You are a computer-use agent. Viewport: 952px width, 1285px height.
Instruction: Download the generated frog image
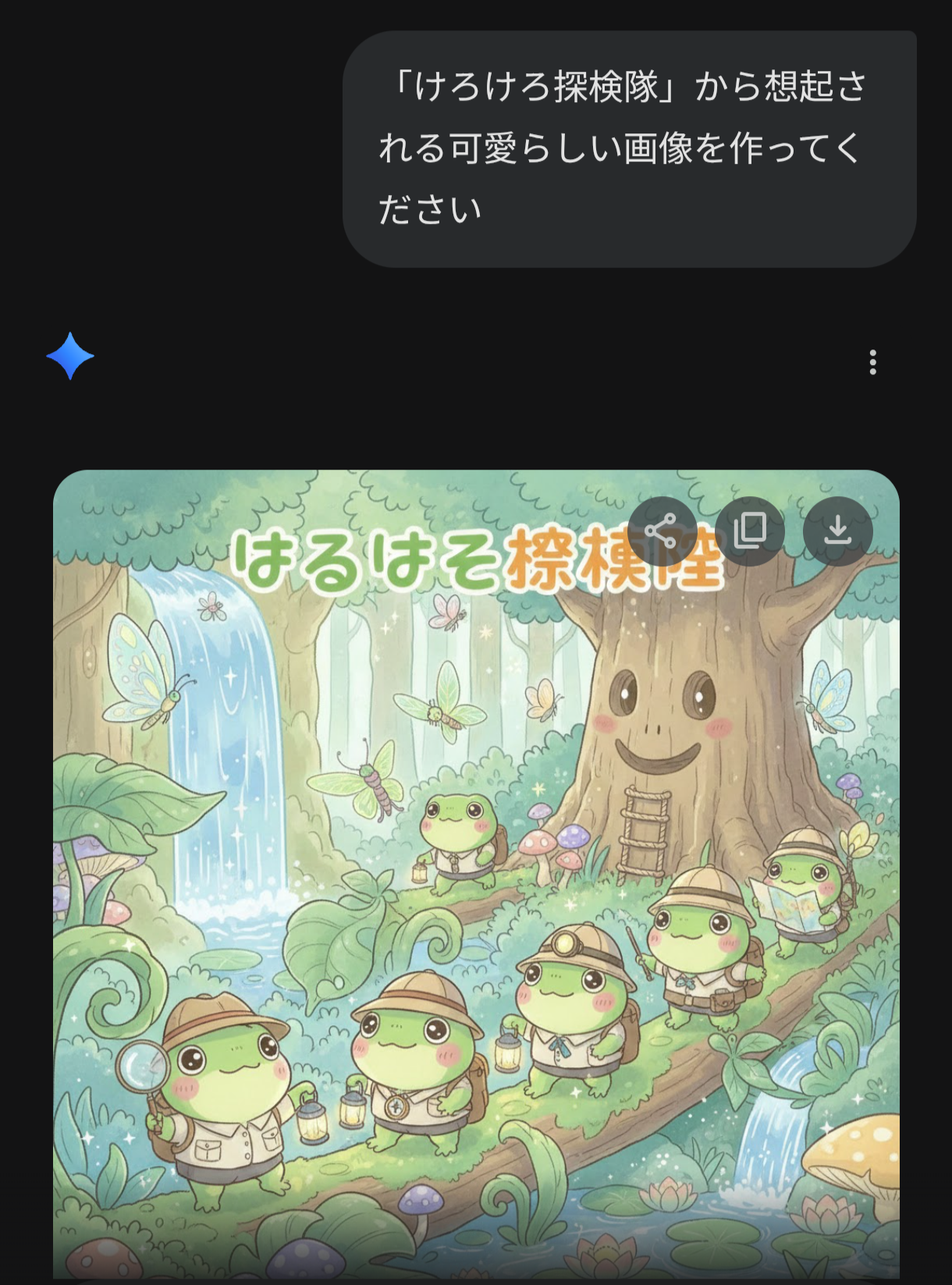click(x=837, y=531)
